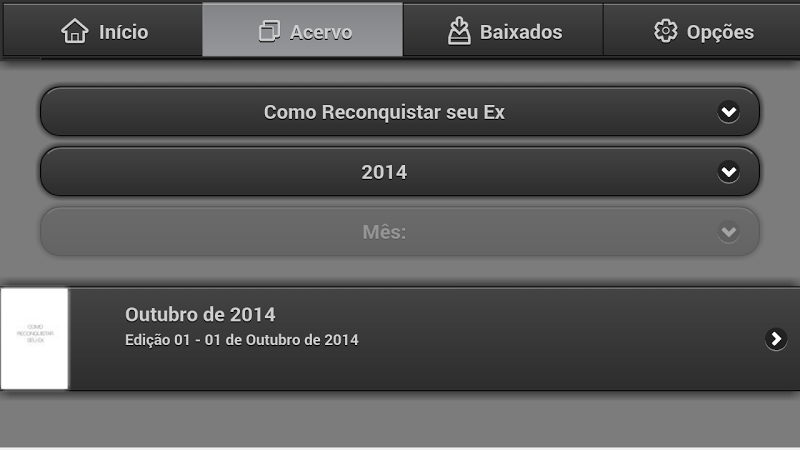Viewport: 800px width, 450px height.
Task: Switch to the Início tab
Action: (x=103, y=31)
